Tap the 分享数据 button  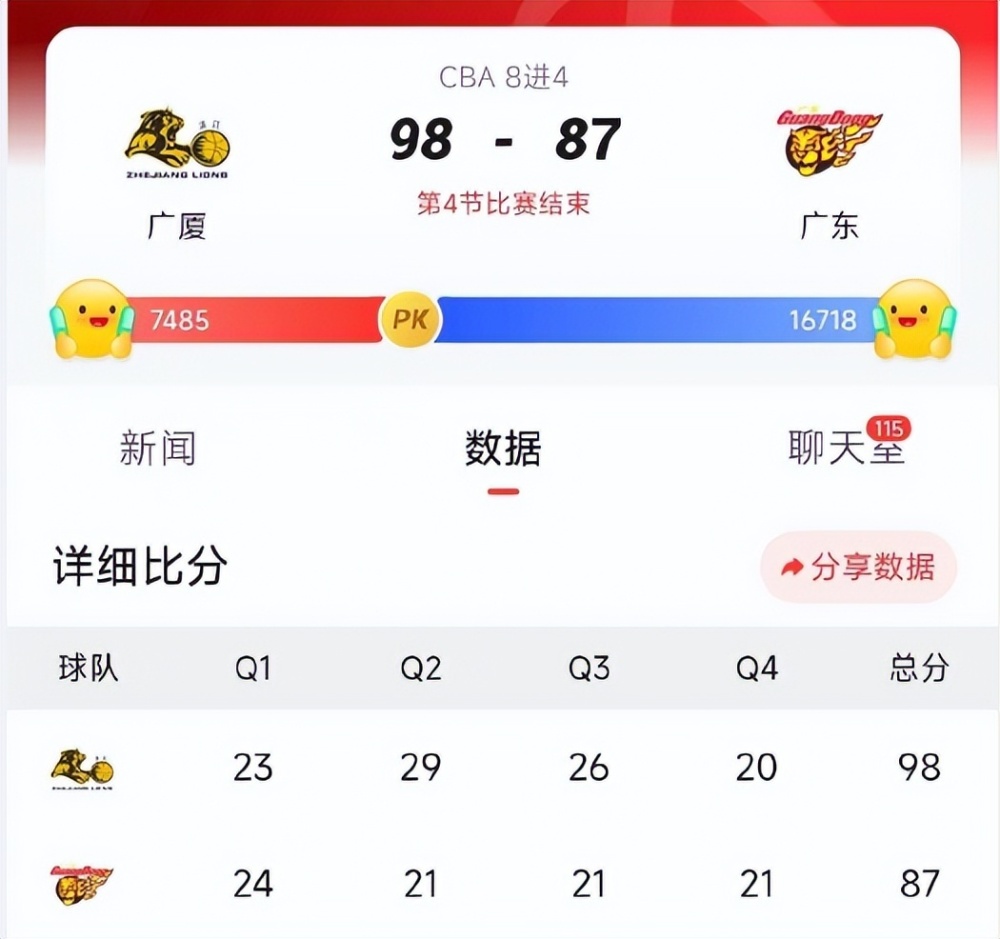coord(858,568)
